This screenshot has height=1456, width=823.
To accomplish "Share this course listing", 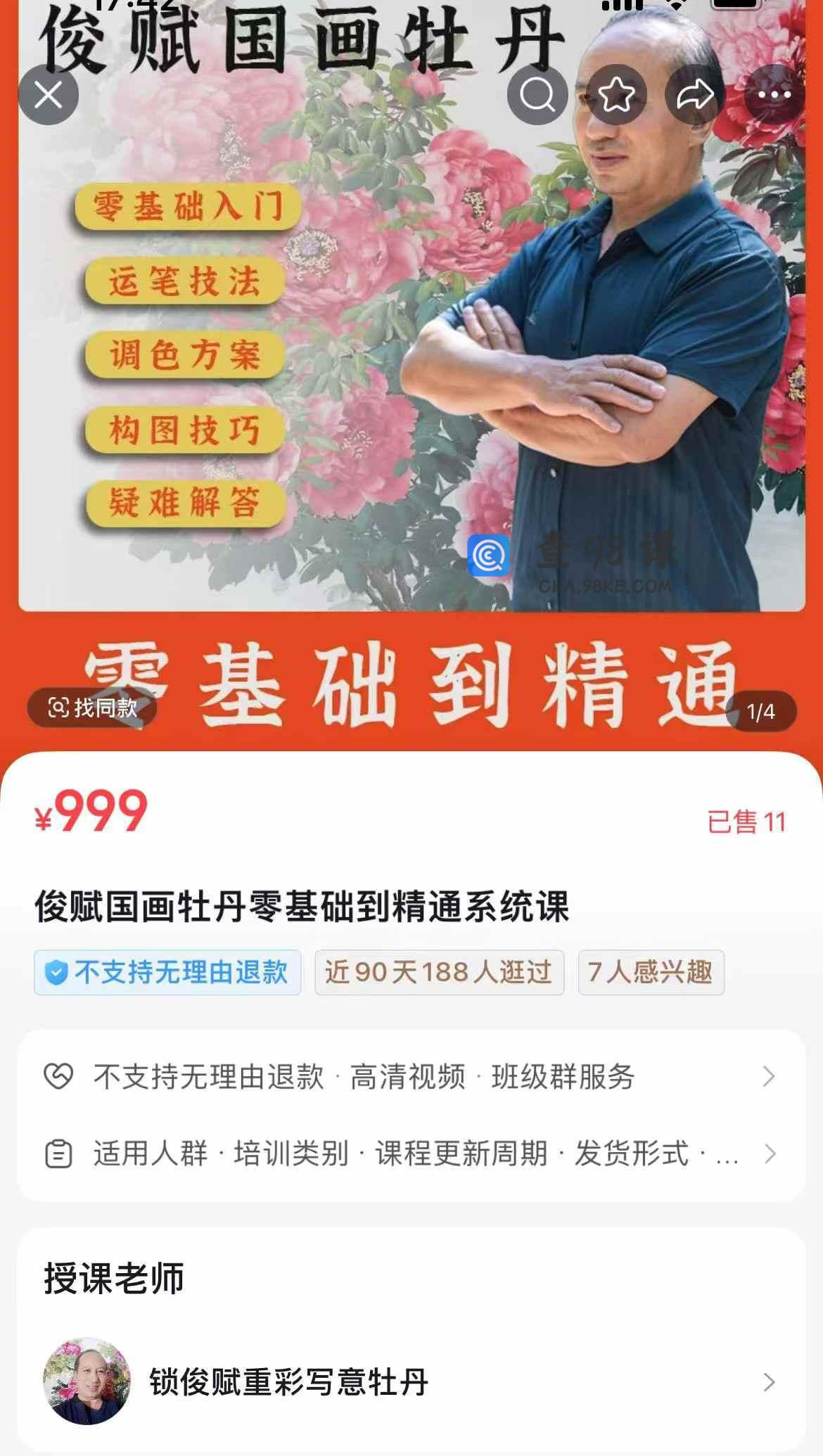I will click(x=695, y=95).
